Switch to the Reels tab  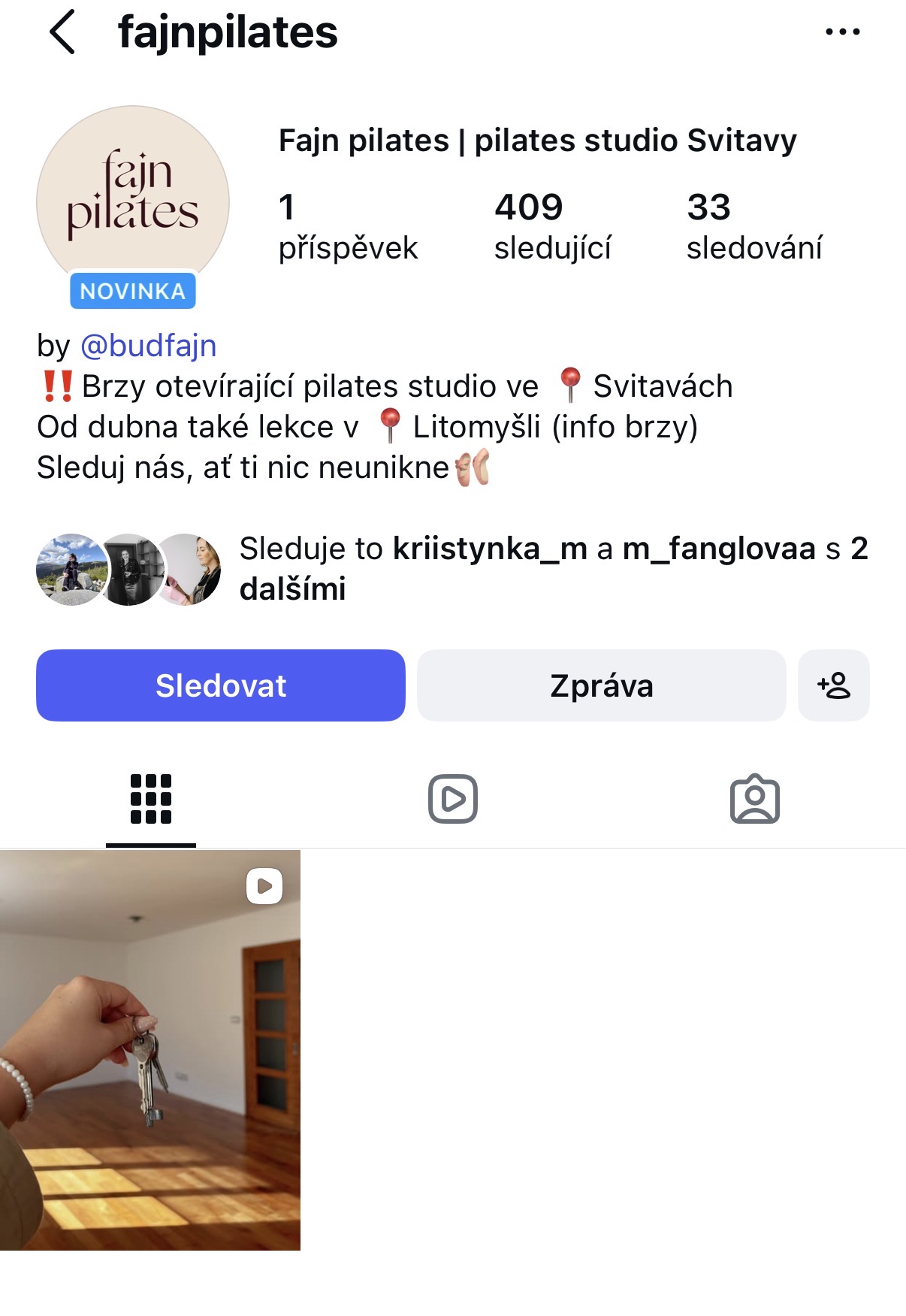tap(453, 799)
